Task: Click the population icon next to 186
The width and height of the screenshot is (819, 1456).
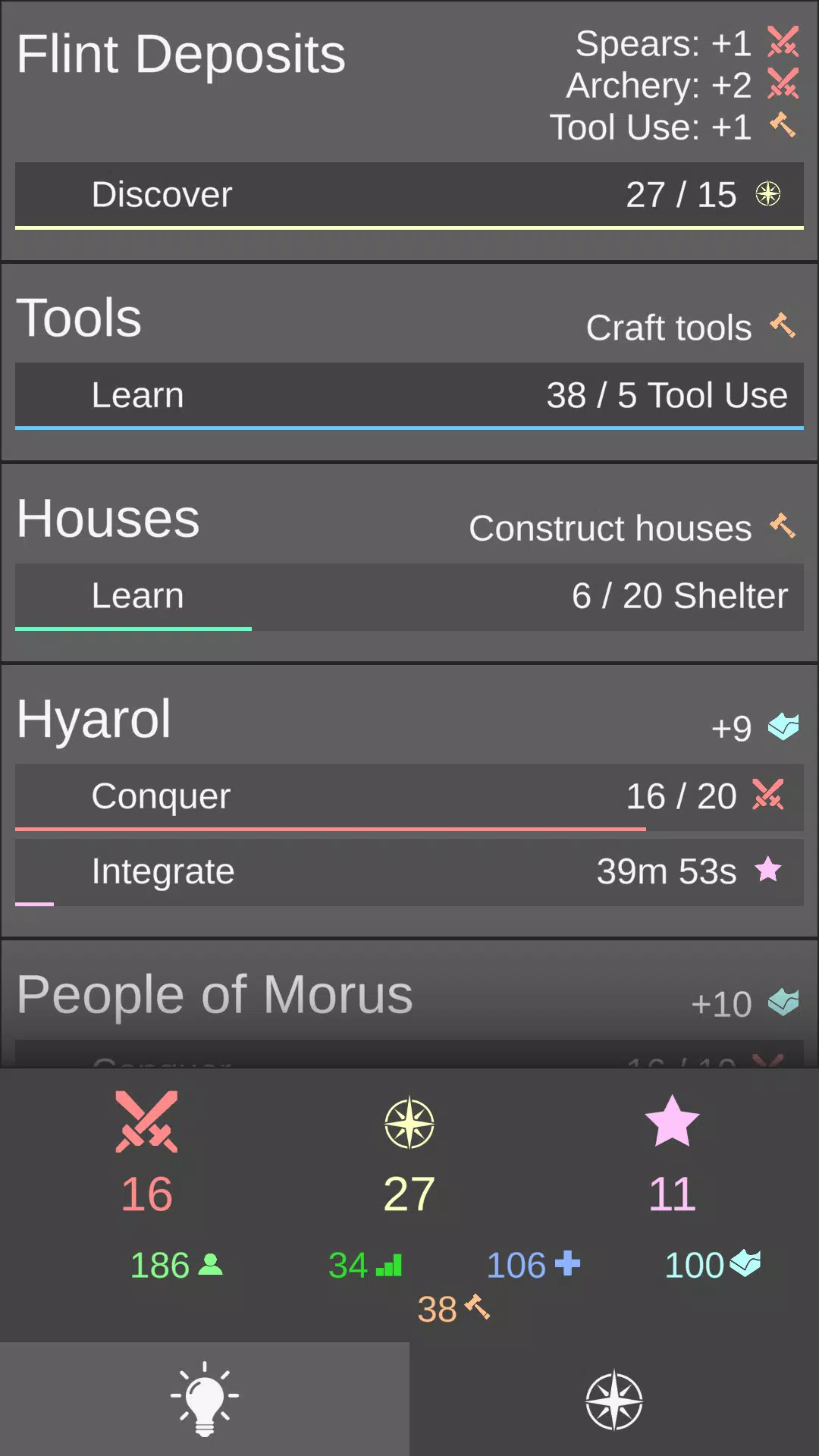Action: (210, 1265)
